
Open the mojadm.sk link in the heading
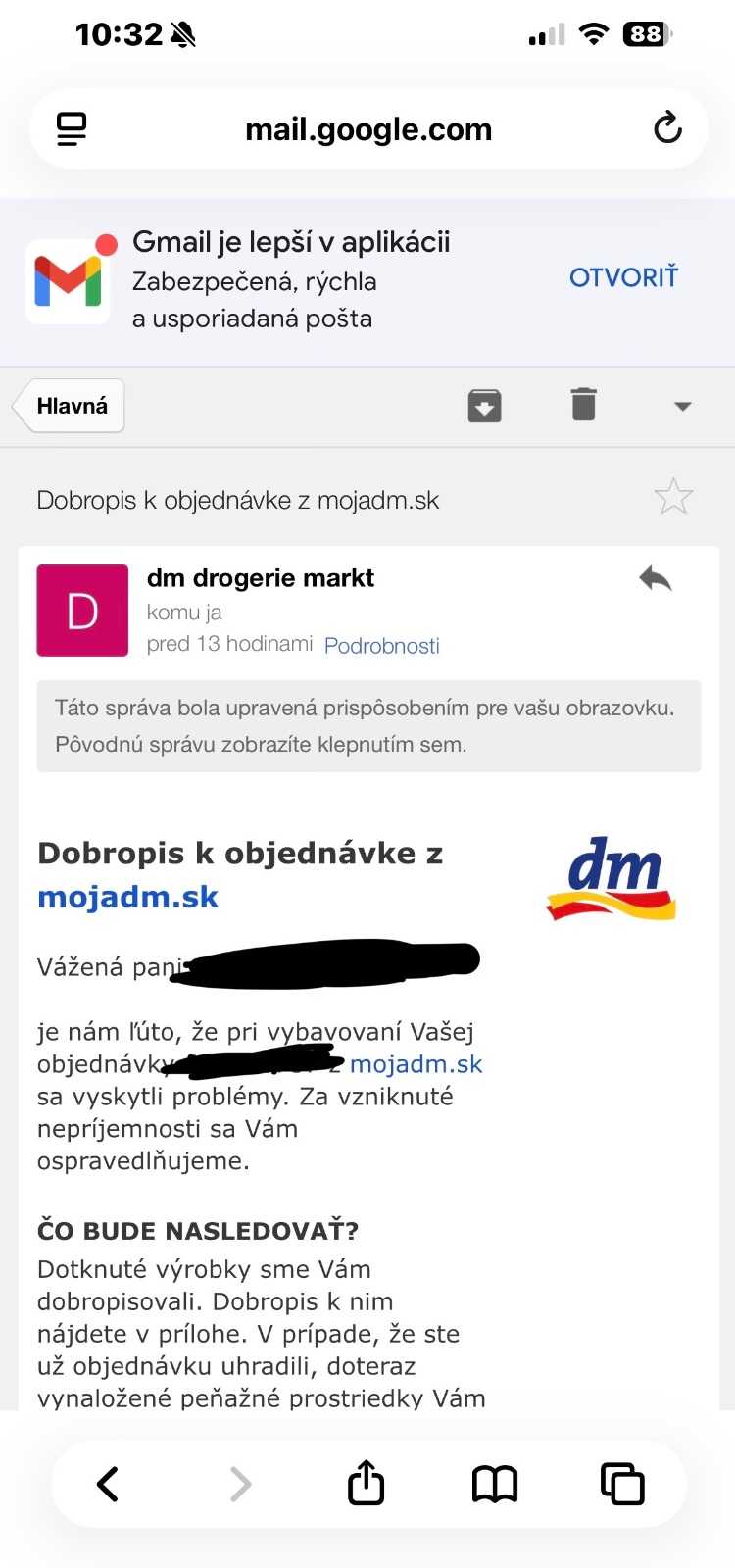[128, 897]
